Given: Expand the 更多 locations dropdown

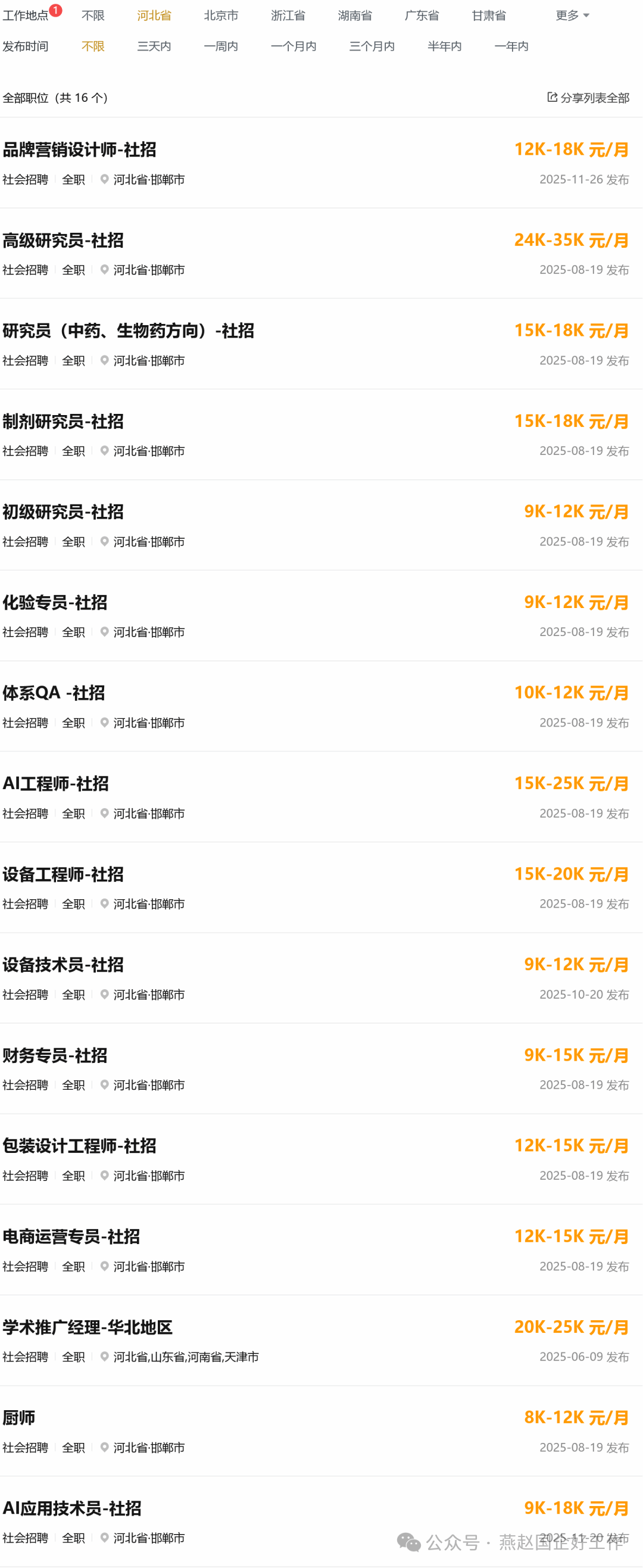Looking at the screenshot, I should [x=572, y=15].
